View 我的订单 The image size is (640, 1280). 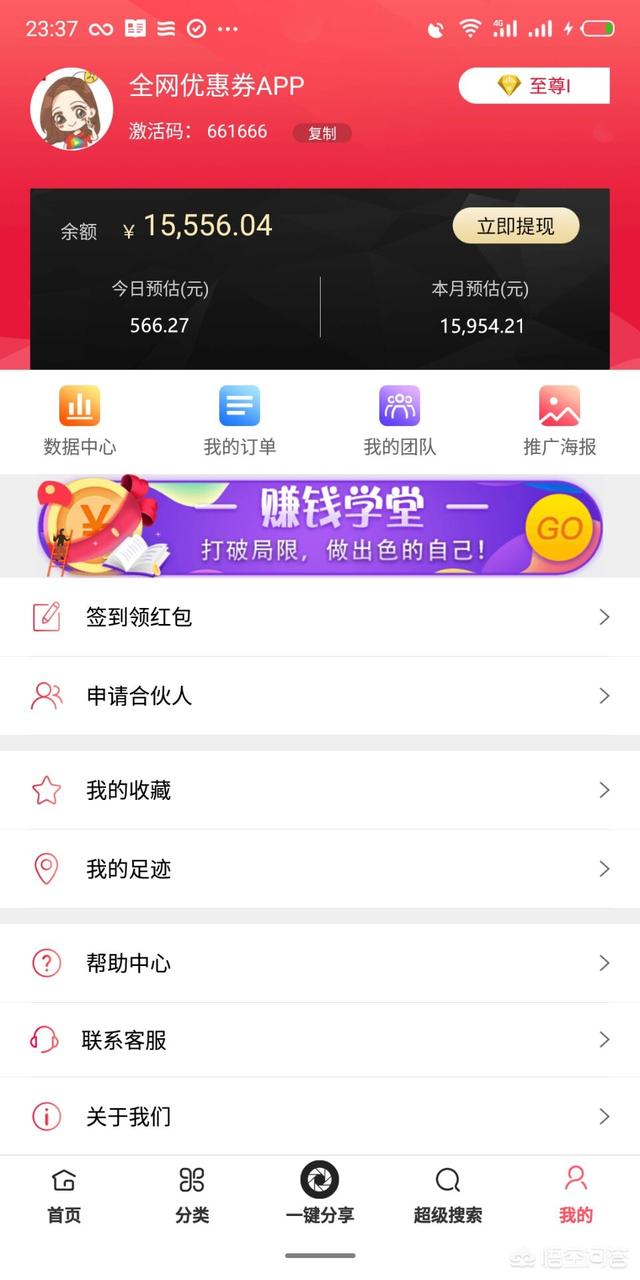tap(240, 421)
